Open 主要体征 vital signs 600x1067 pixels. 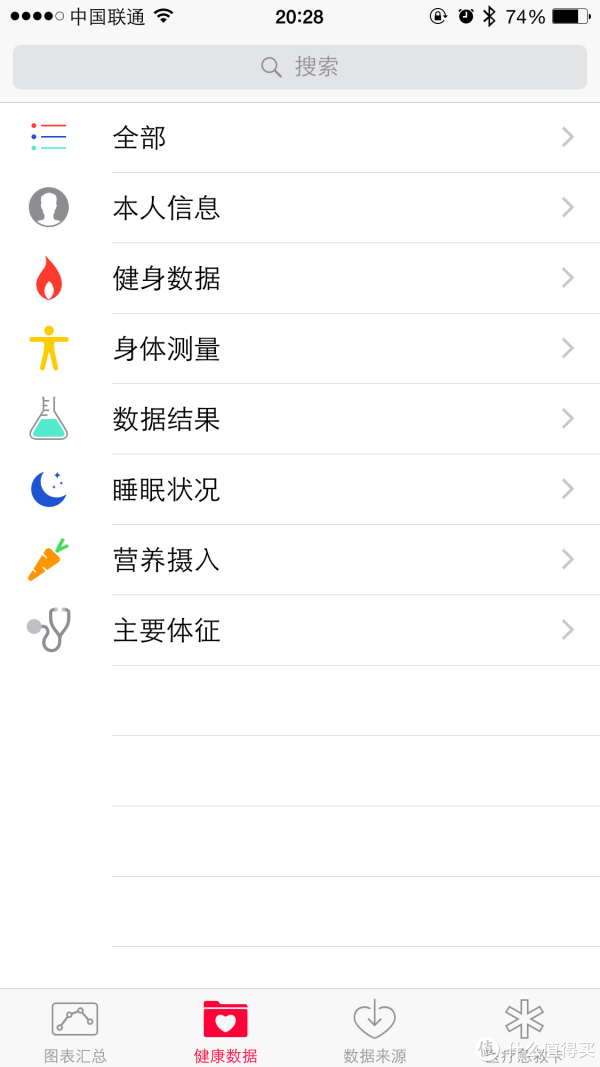[x=300, y=630]
